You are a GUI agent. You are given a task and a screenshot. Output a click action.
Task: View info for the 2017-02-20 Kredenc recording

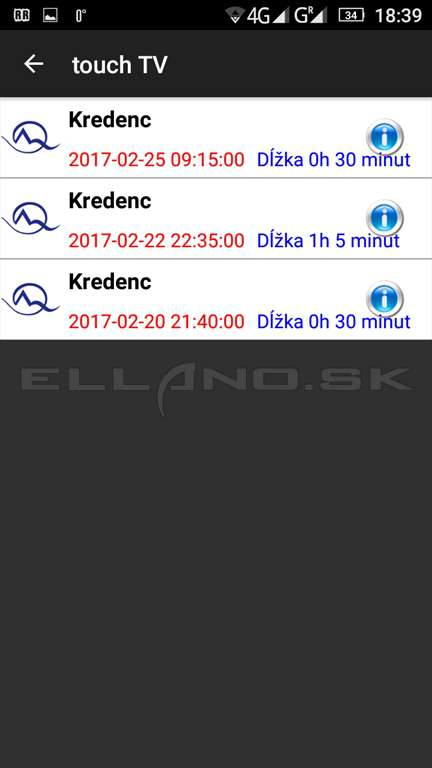click(x=384, y=298)
